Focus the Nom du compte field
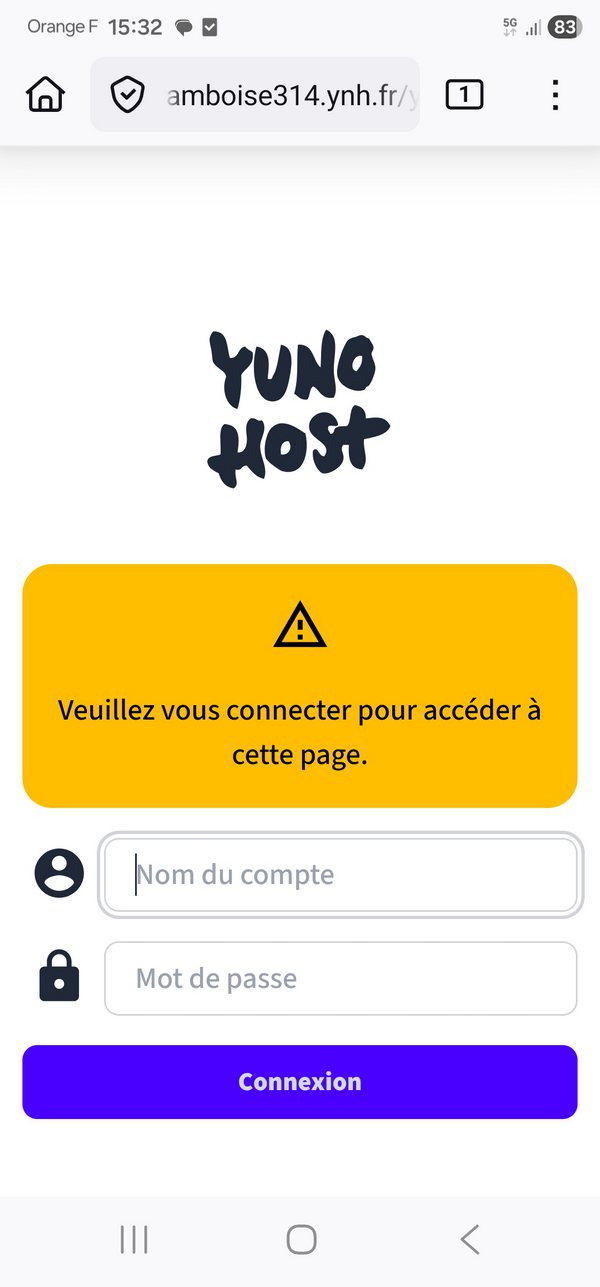600x1287 pixels. pos(340,875)
